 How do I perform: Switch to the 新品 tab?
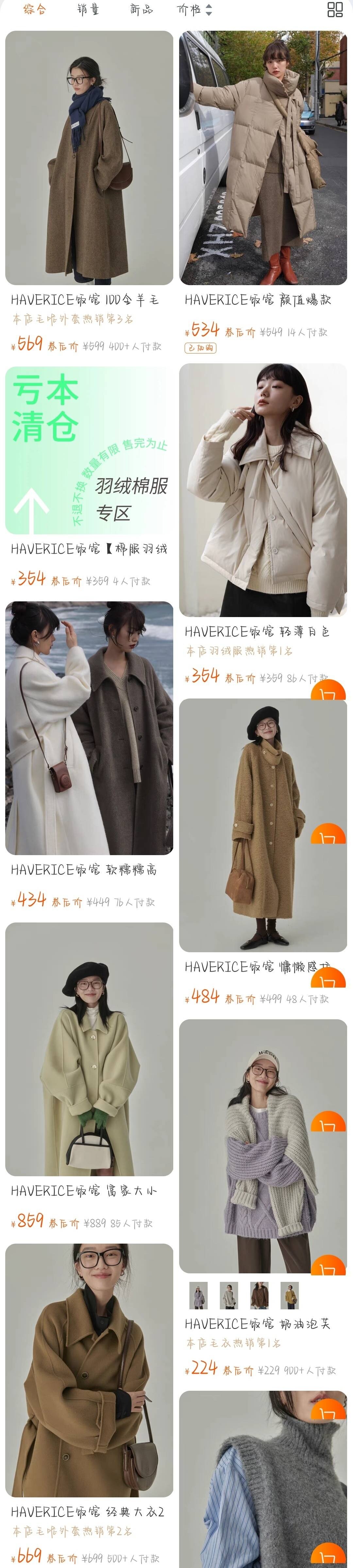[141, 10]
